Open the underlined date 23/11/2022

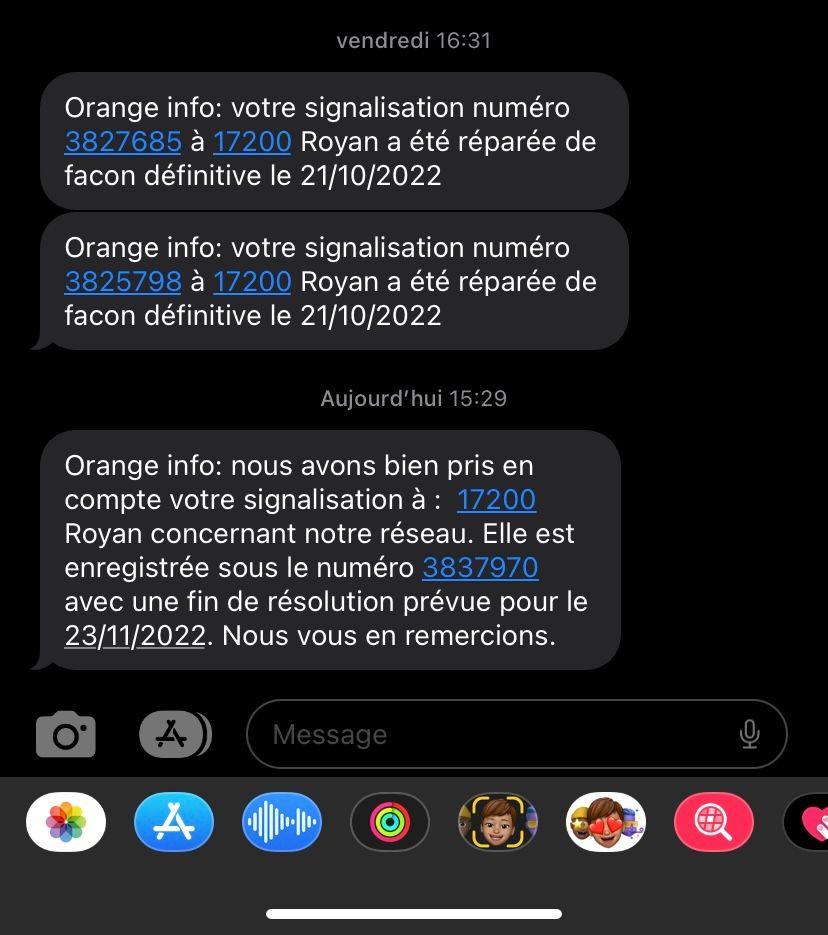[135, 636]
